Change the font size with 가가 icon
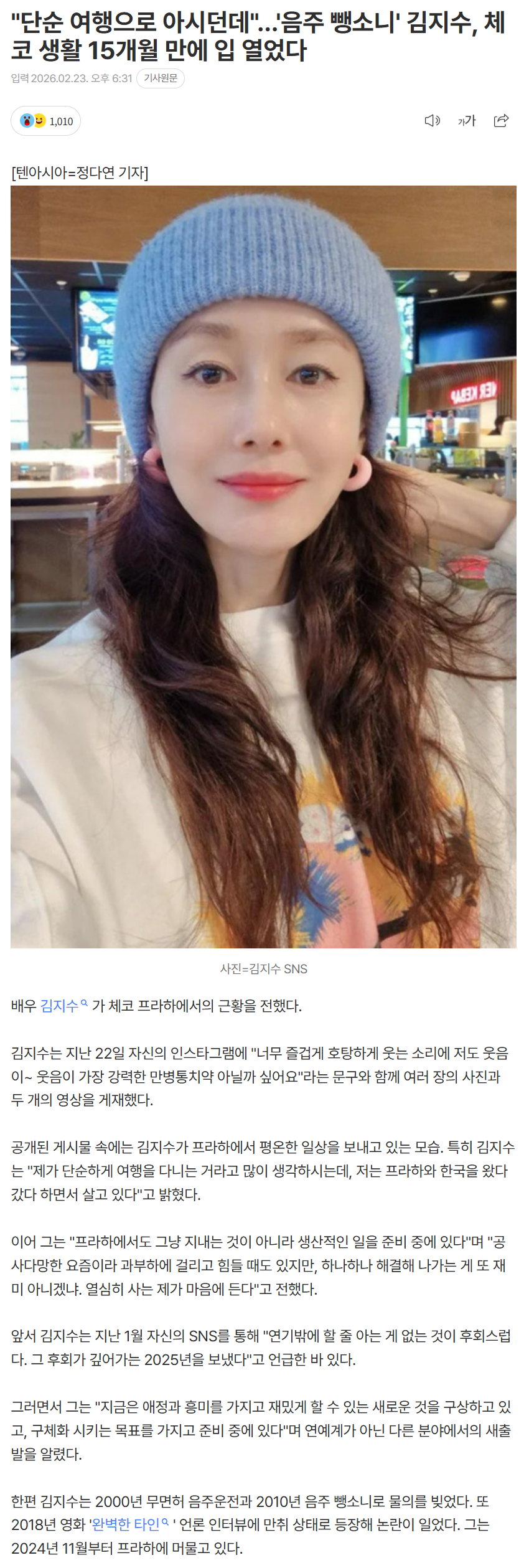 click(x=467, y=121)
